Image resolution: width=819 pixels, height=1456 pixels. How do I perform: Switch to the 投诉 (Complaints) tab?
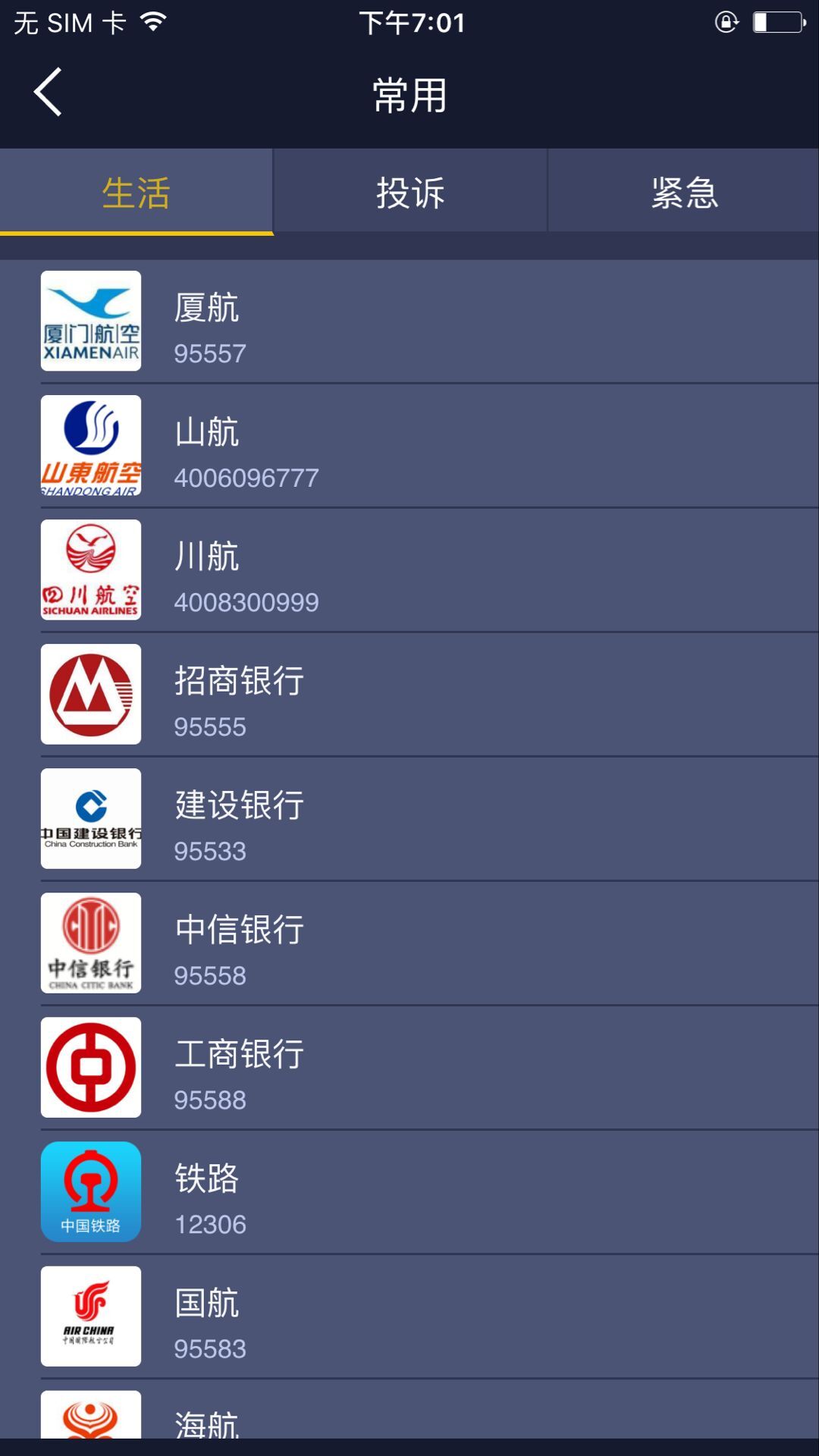(409, 192)
